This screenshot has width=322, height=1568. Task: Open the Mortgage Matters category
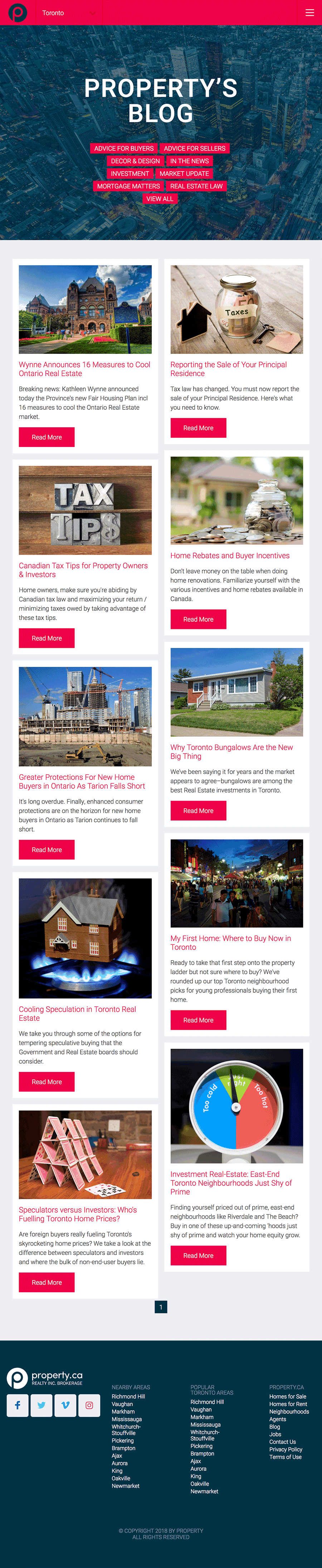point(128,186)
